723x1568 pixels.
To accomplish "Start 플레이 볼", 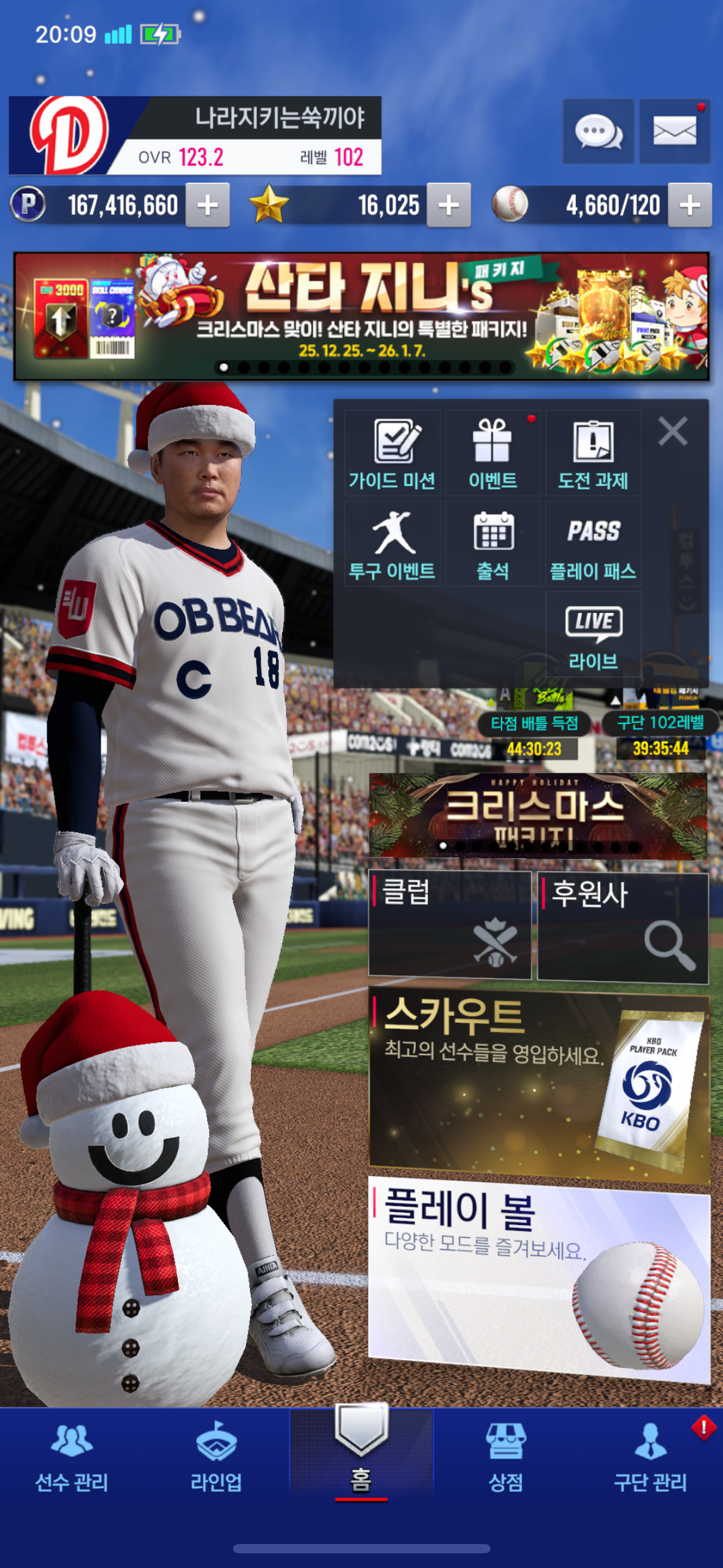I will click(538, 1278).
